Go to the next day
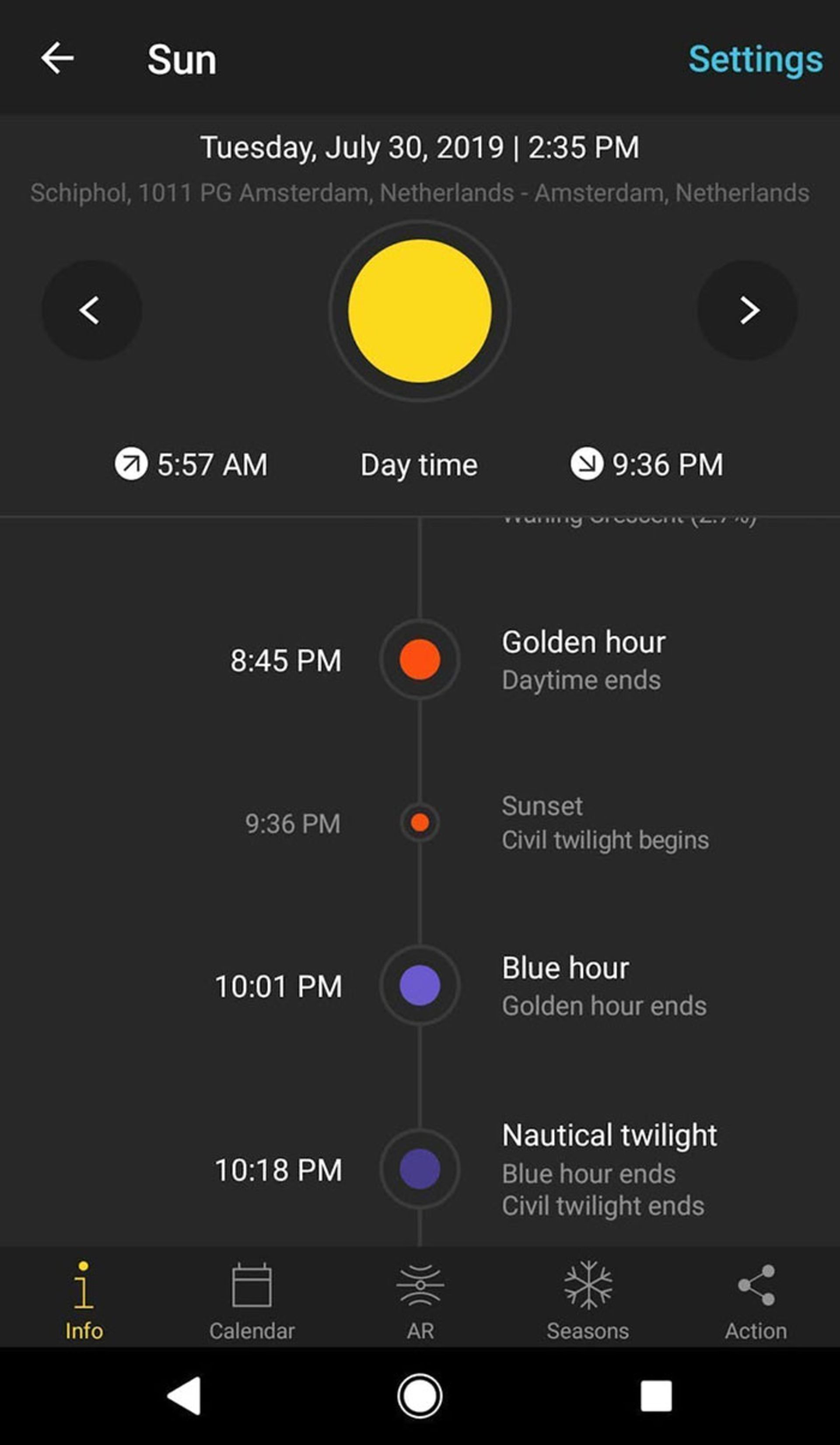 coord(747,310)
